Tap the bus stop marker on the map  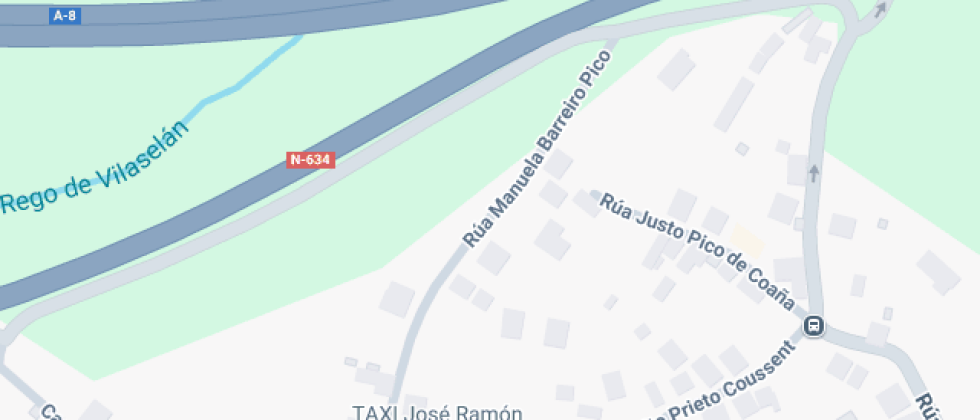815,326
